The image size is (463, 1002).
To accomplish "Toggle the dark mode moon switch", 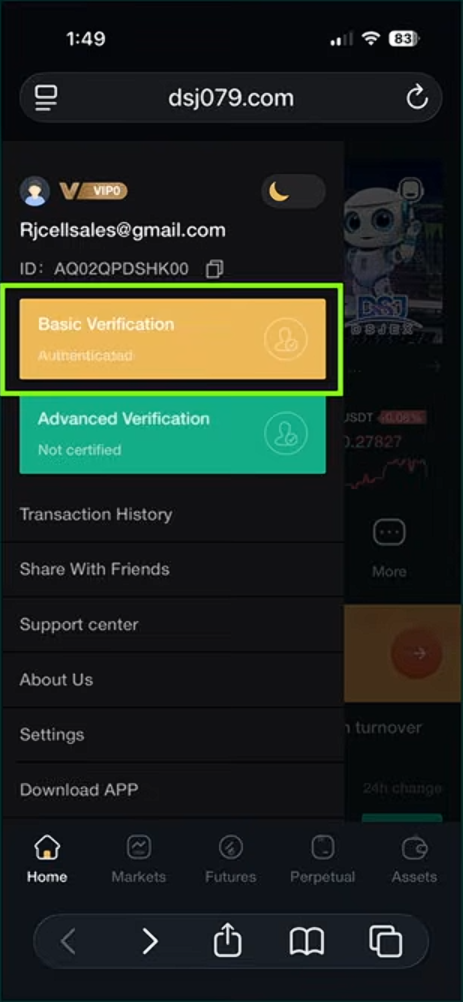I will [x=293, y=191].
